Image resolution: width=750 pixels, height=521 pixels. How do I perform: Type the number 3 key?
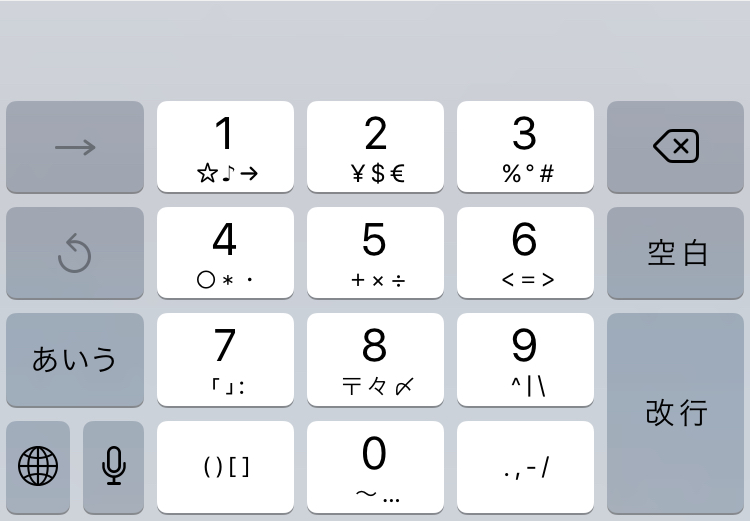(x=525, y=147)
